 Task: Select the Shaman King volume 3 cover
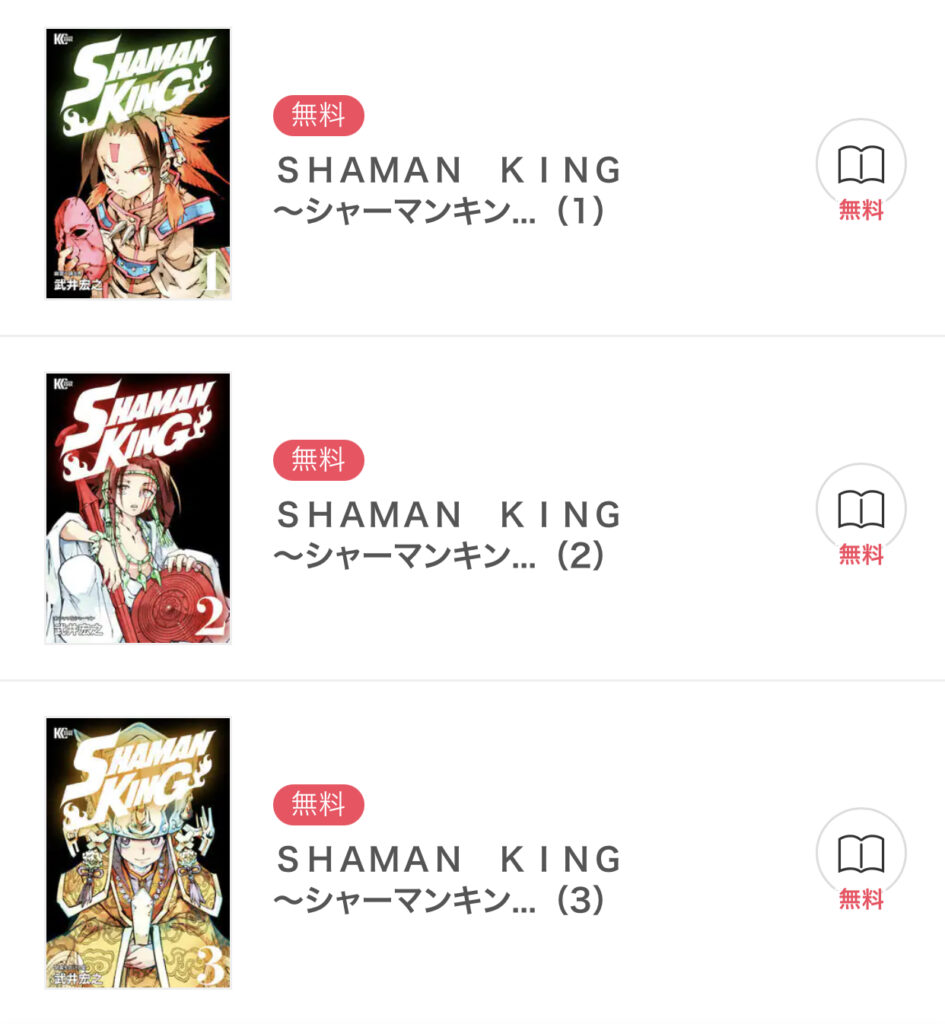(138, 853)
